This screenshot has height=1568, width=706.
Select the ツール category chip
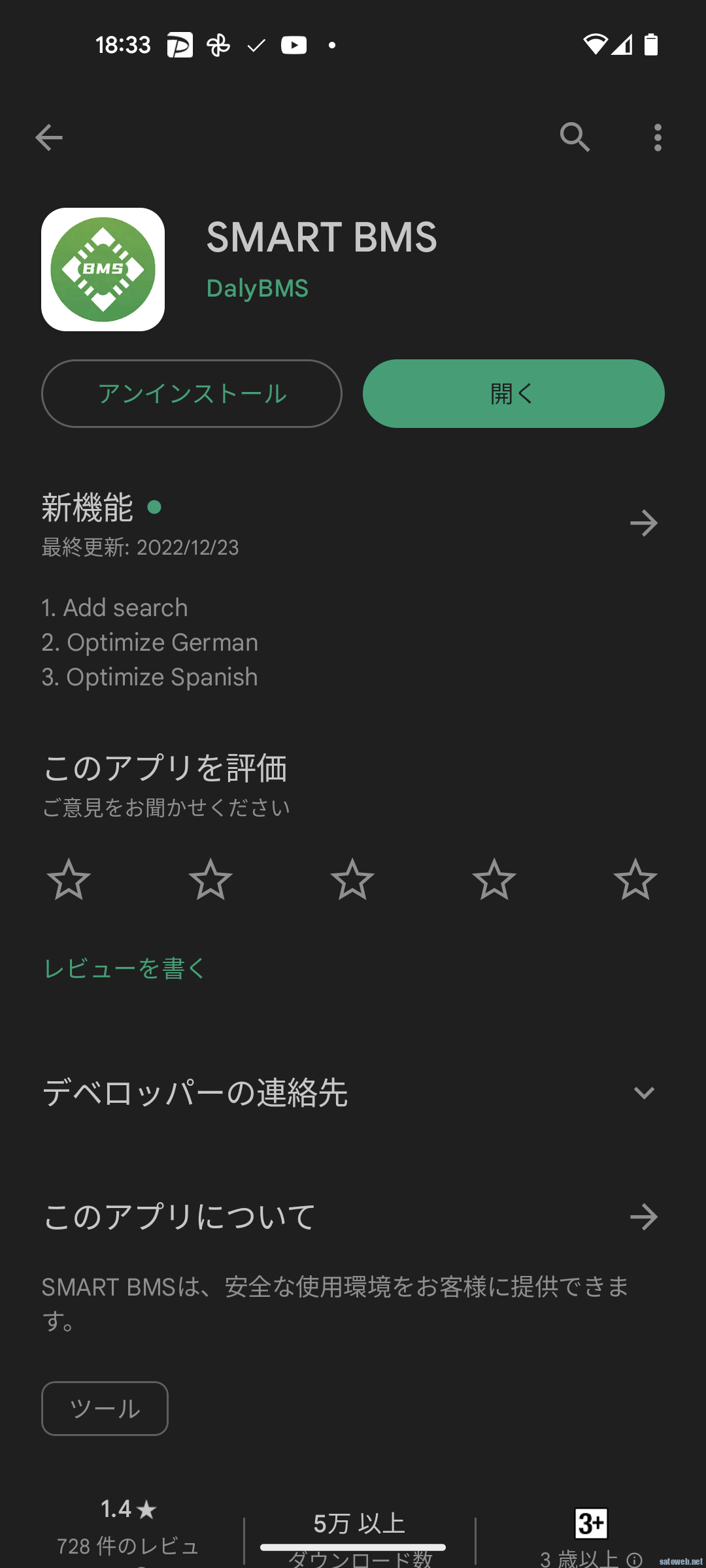click(x=105, y=1408)
